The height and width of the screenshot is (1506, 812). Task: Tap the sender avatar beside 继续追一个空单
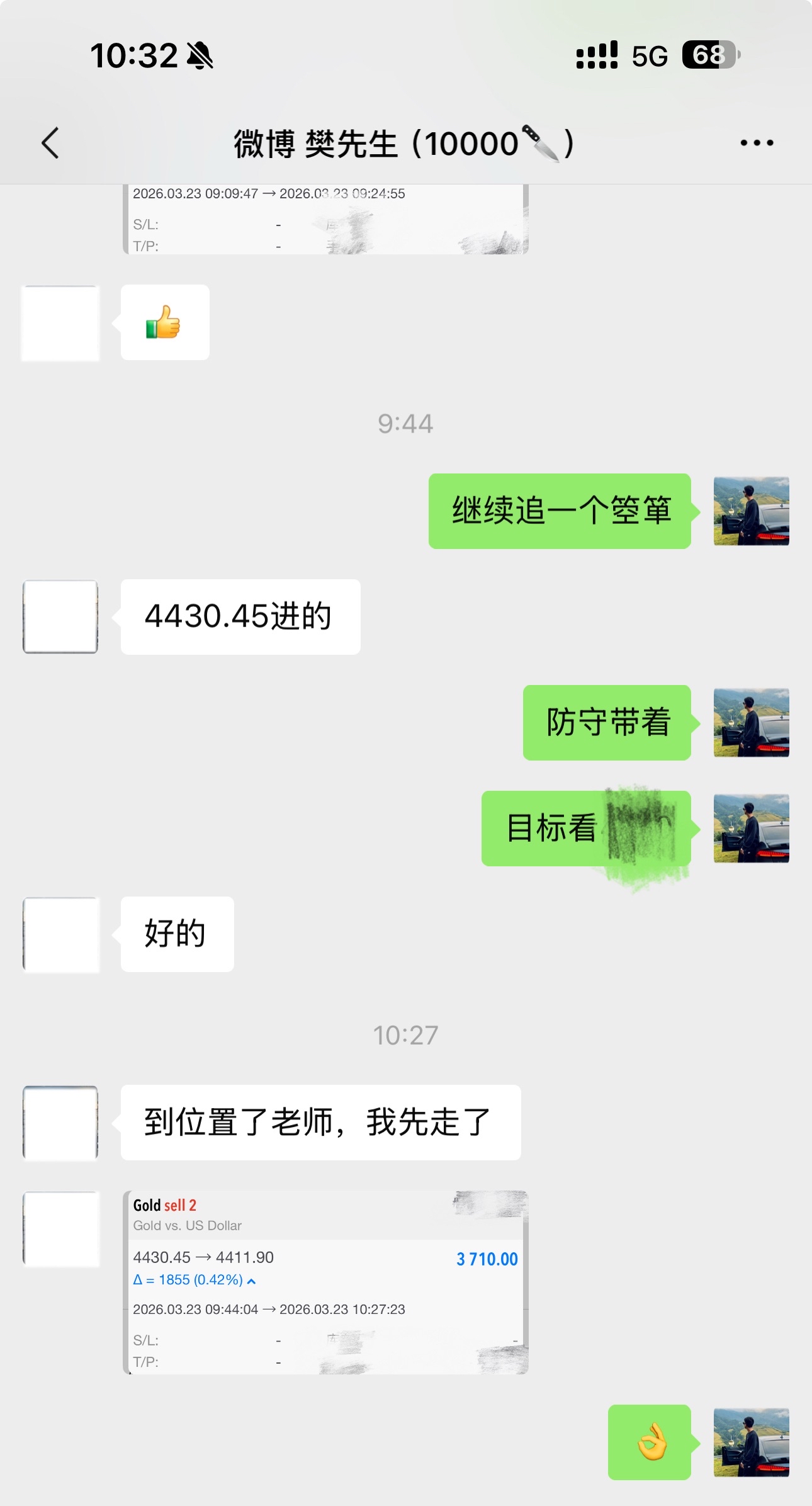point(751,511)
